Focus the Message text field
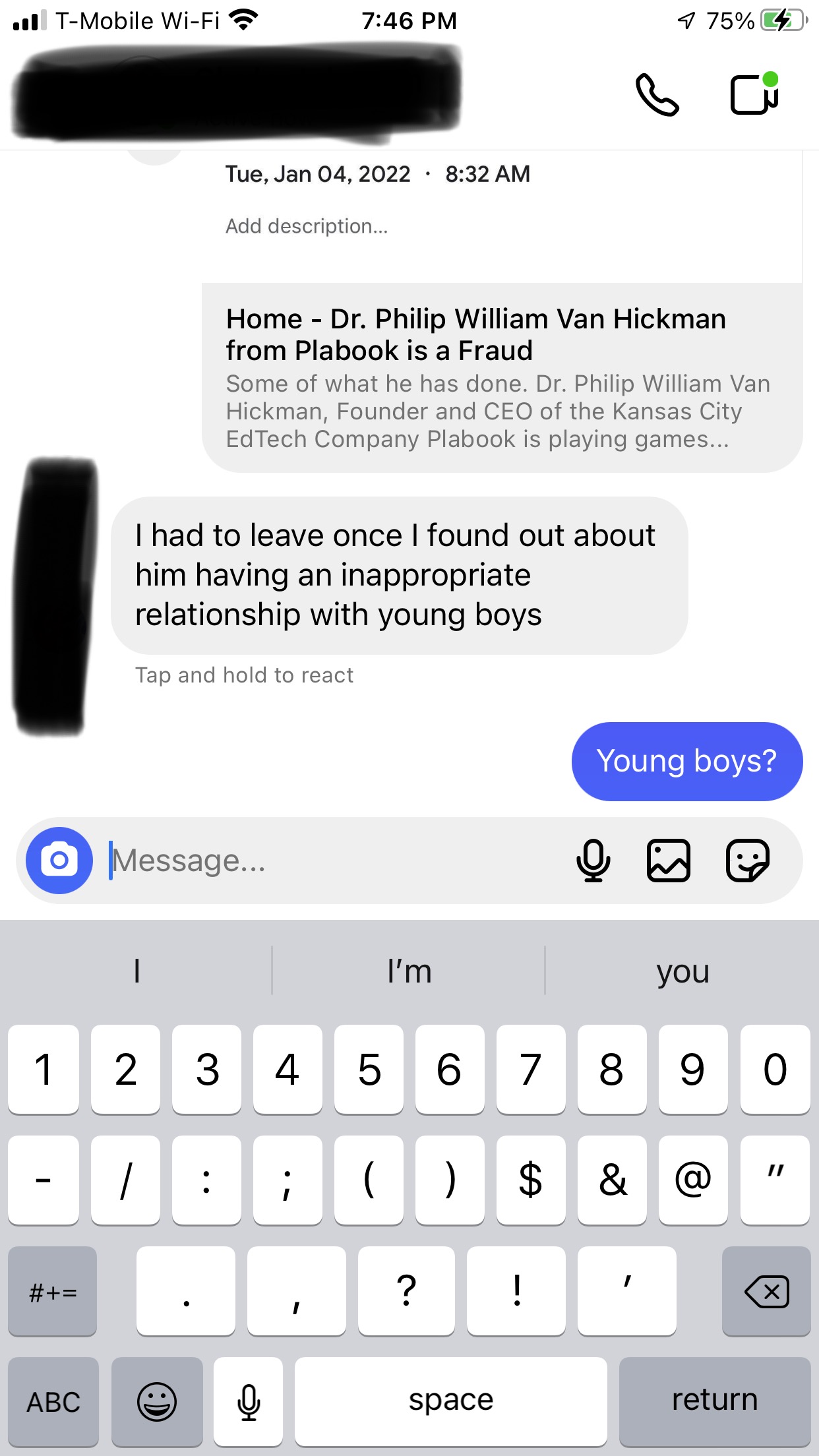 point(330,861)
